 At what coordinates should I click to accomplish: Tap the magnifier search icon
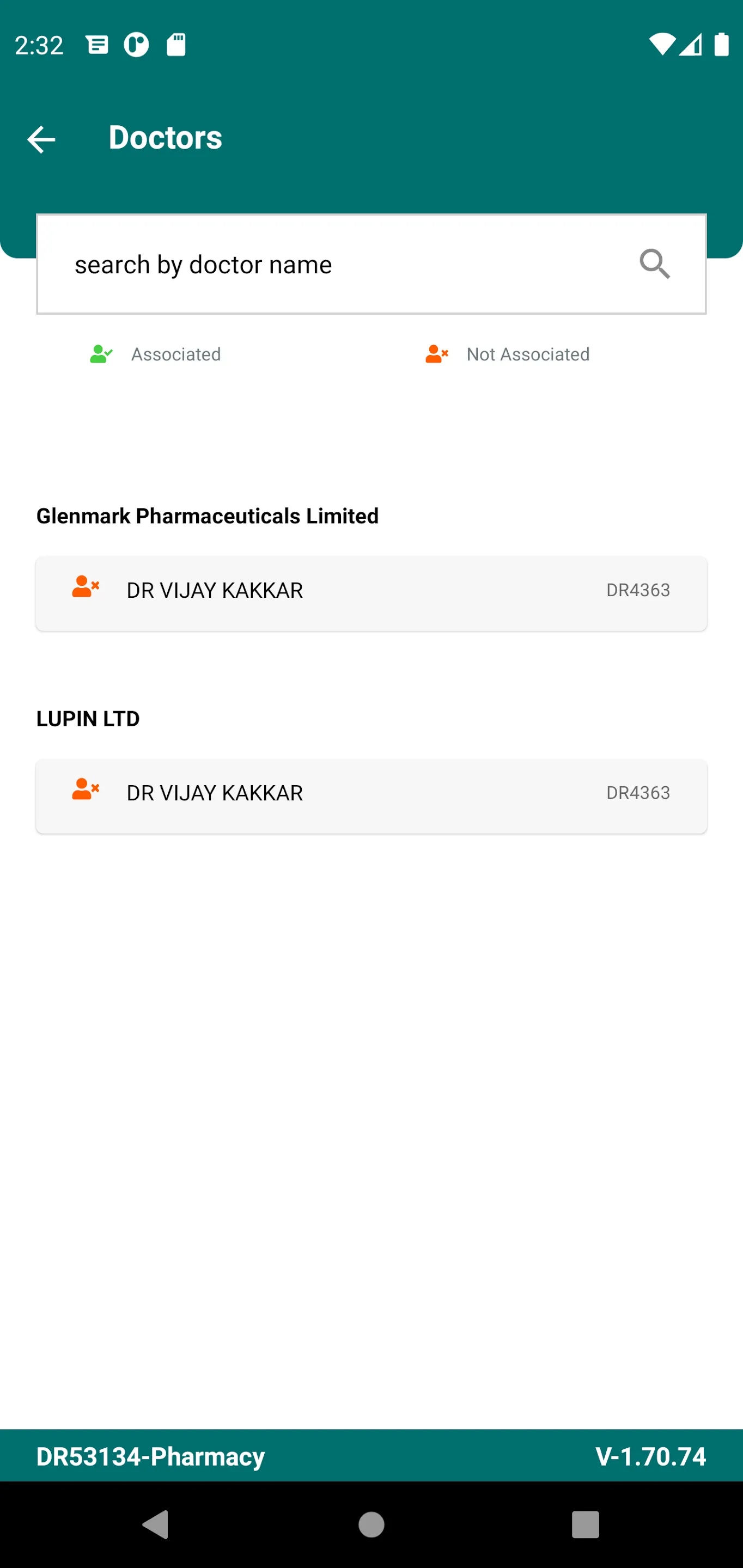(x=655, y=264)
